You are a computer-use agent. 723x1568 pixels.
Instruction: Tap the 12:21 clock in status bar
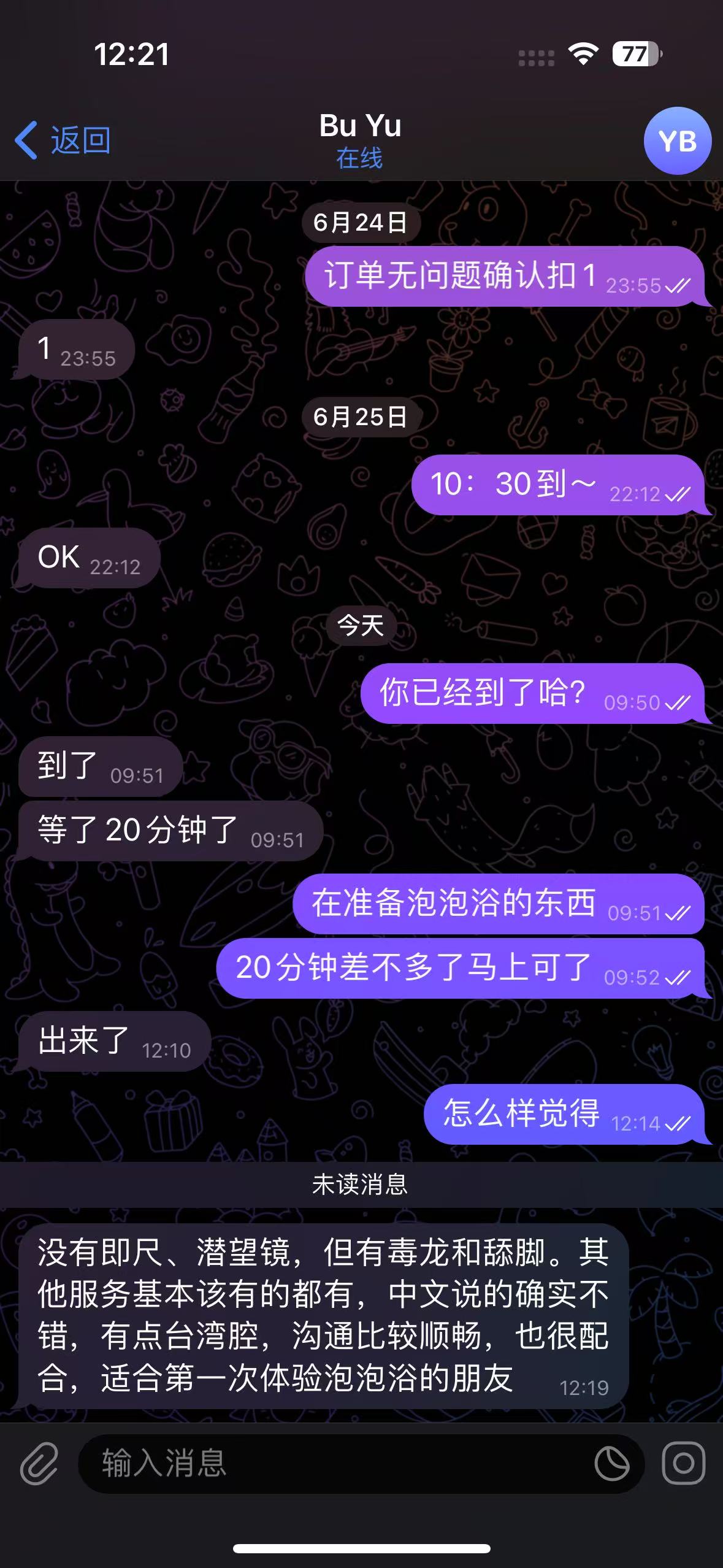(131, 55)
